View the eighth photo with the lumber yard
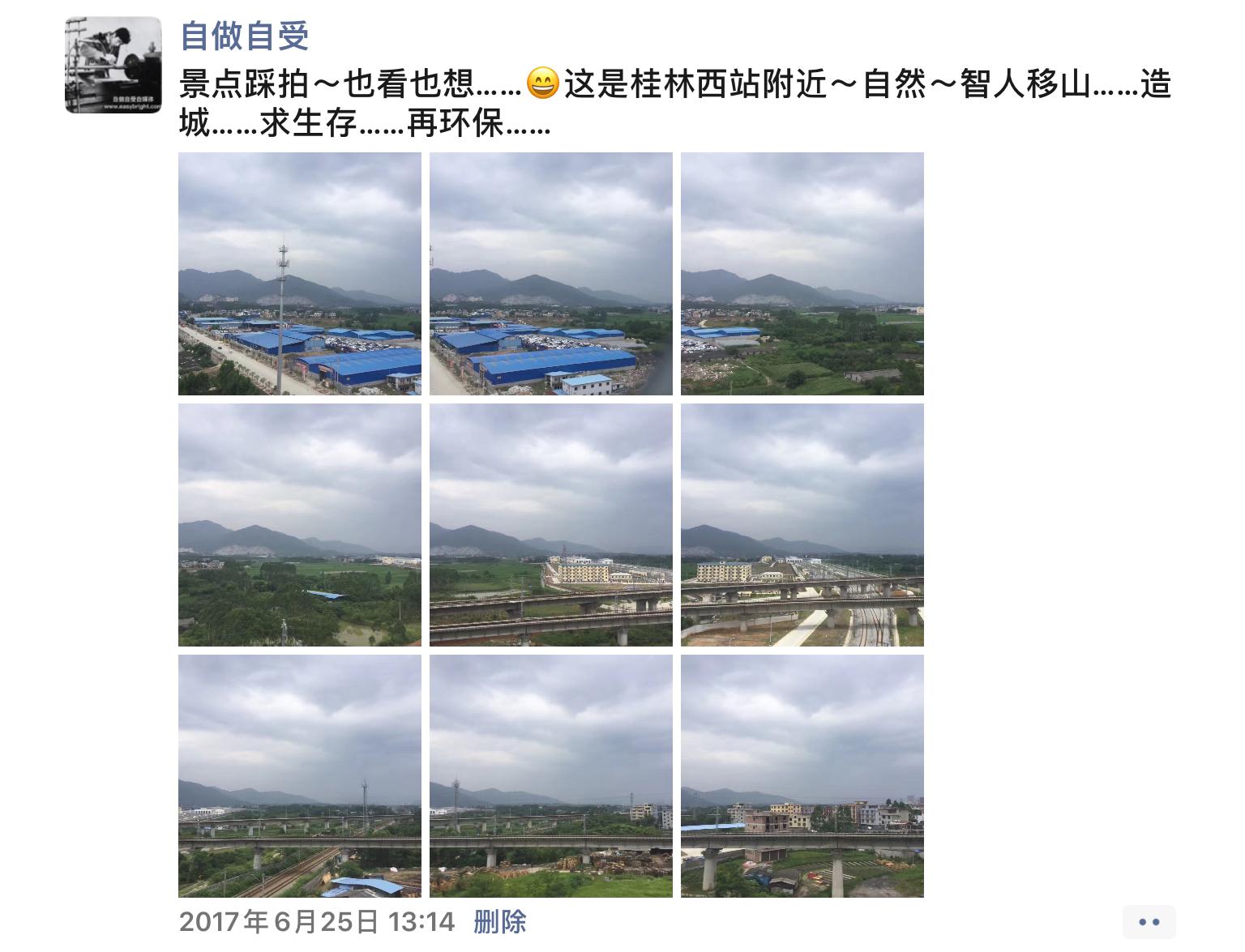1245x952 pixels. tap(551, 776)
